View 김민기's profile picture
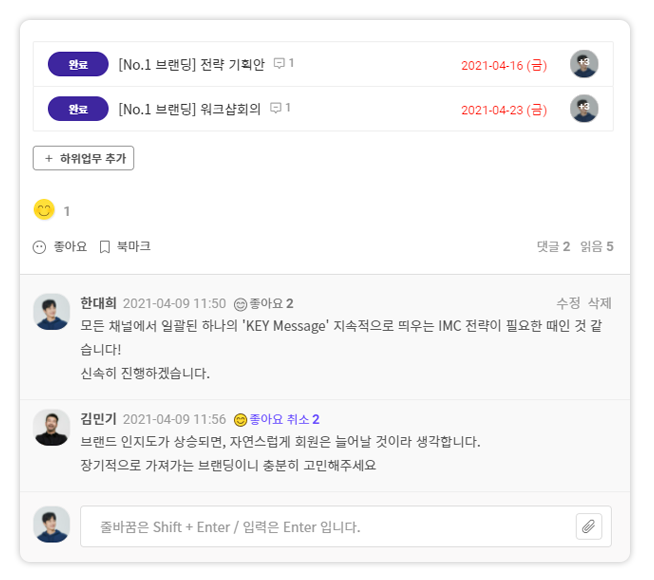The image size is (654, 580). click(52, 428)
